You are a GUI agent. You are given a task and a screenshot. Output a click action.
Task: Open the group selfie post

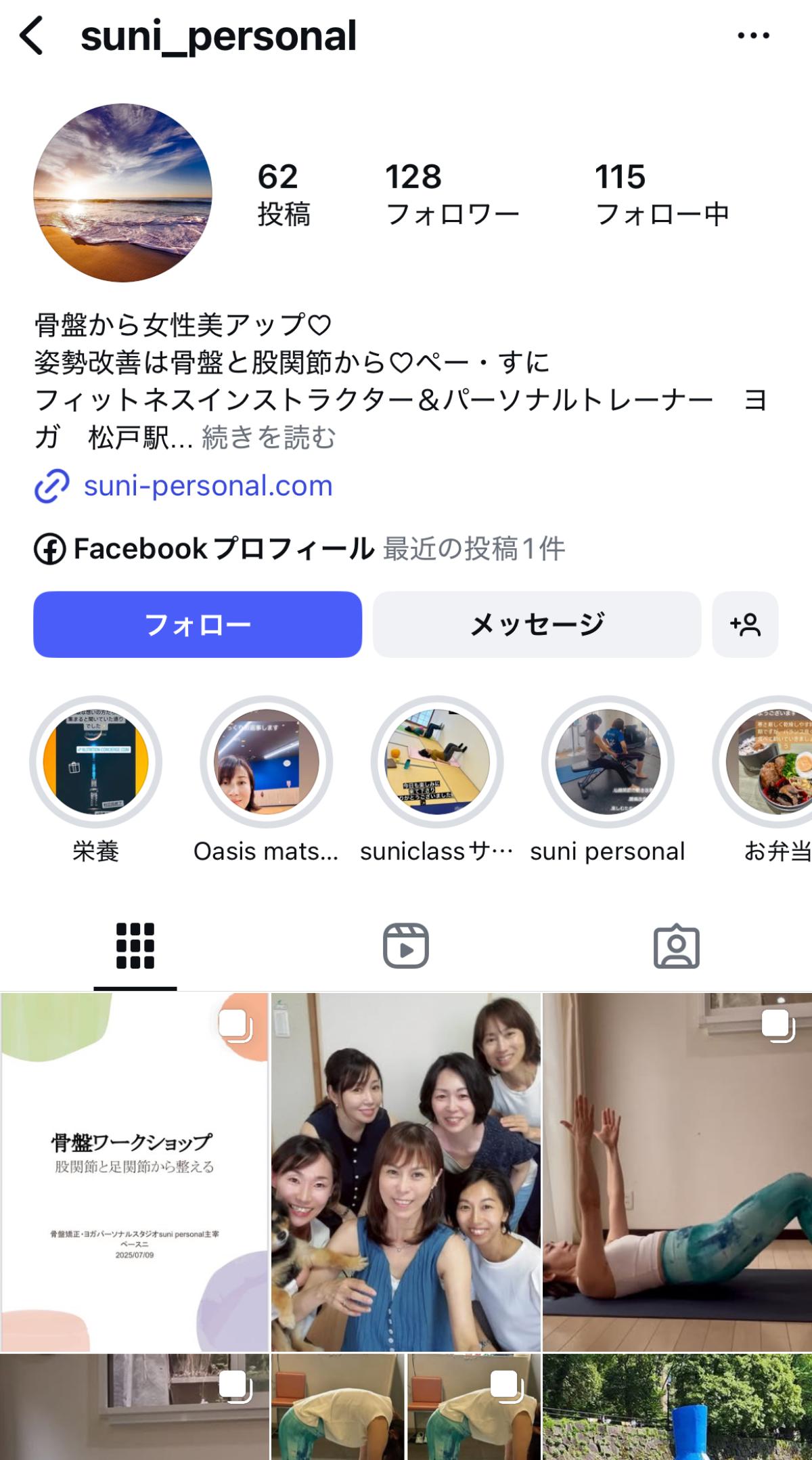(x=406, y=1172)
